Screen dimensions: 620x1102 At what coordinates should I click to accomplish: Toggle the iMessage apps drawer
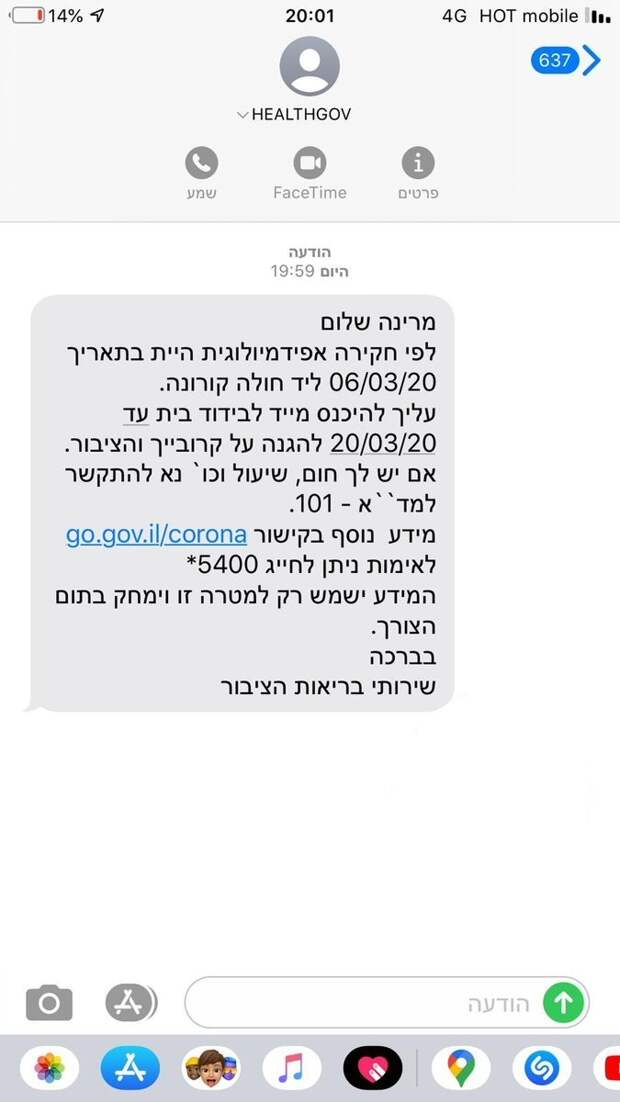point(131,1001)
